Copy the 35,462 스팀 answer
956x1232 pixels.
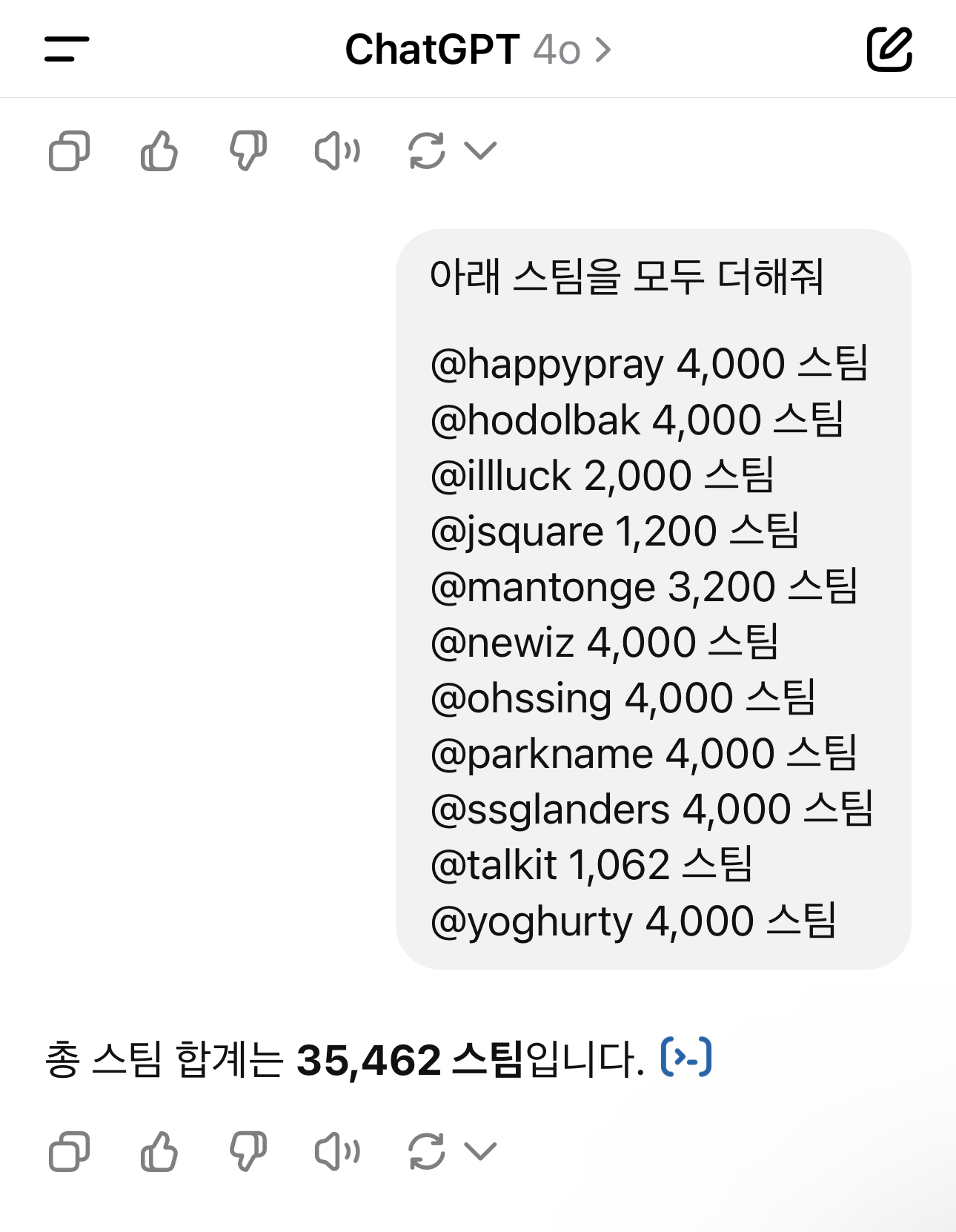70,1152
